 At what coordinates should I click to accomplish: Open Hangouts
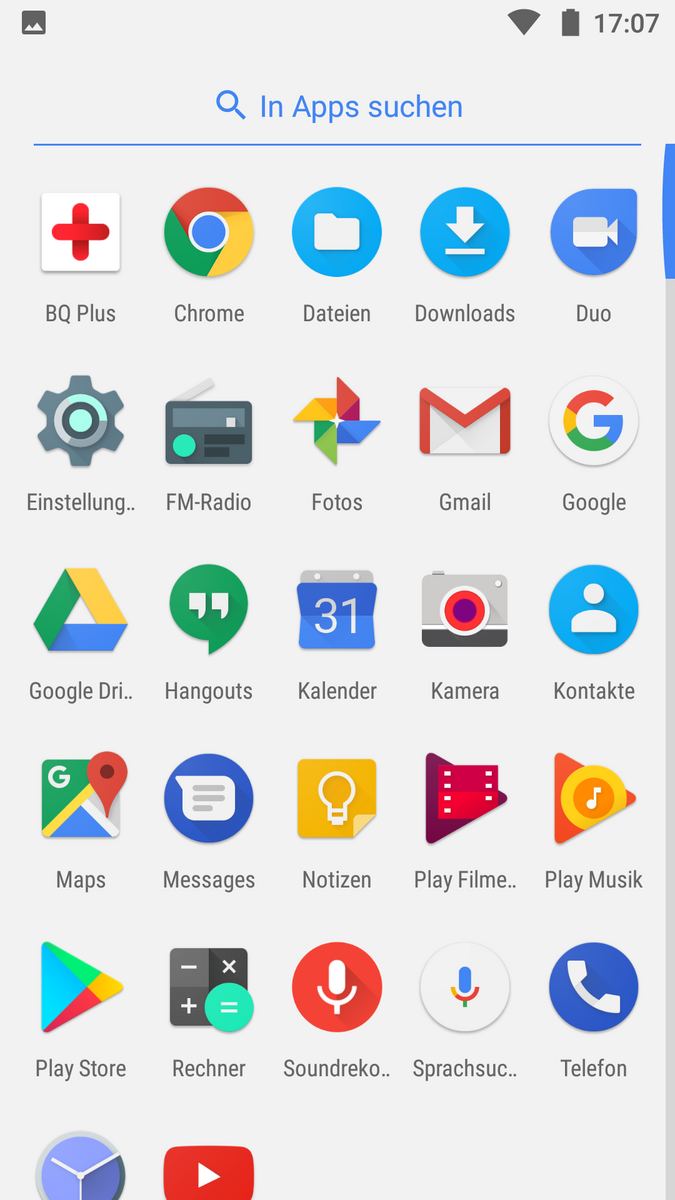tap(209, 611)
